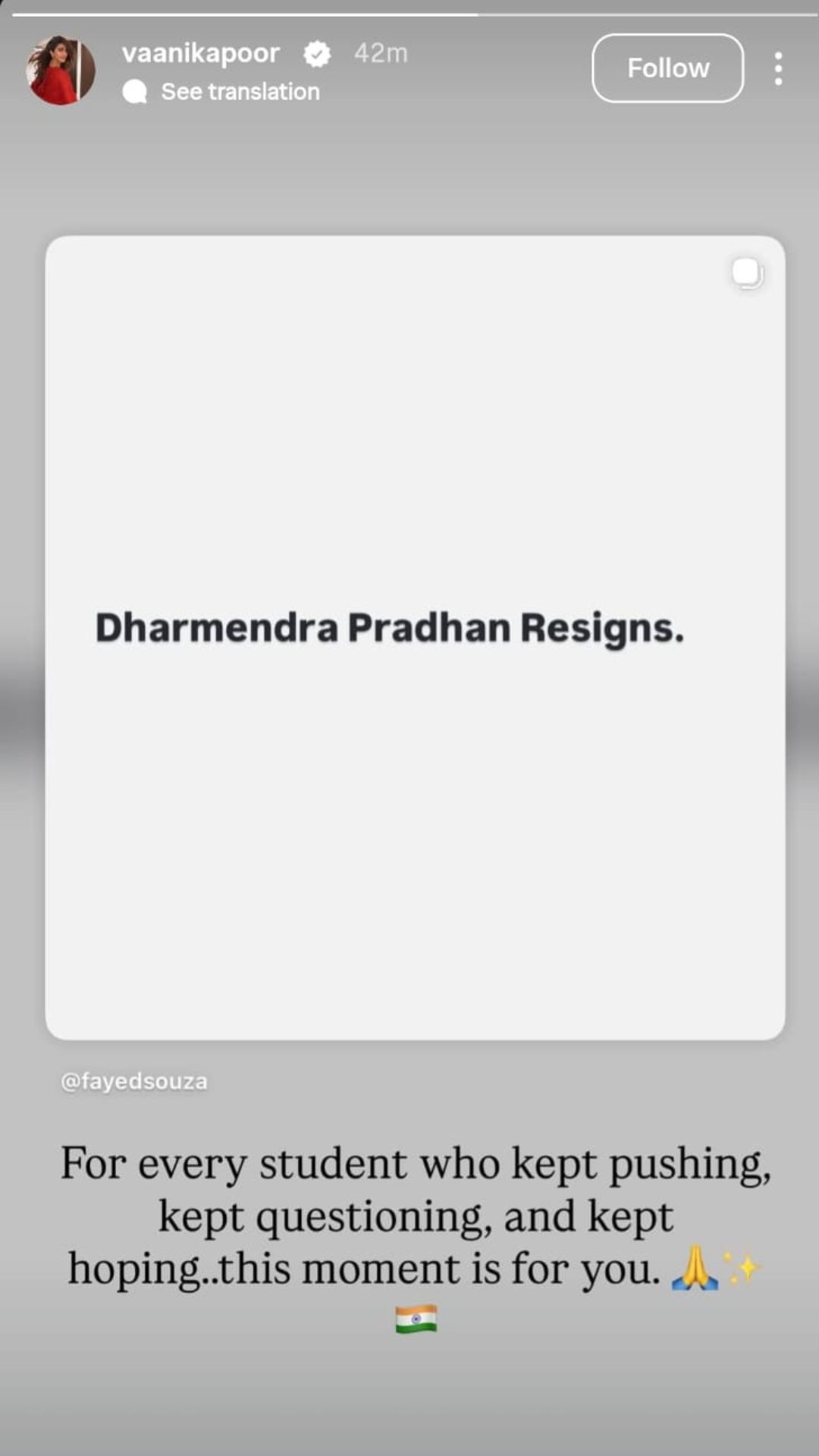Open the shared Dharmendra Pradhan Resigns post
Viewport: 819px width, 1456px height.
click(415, 638)
